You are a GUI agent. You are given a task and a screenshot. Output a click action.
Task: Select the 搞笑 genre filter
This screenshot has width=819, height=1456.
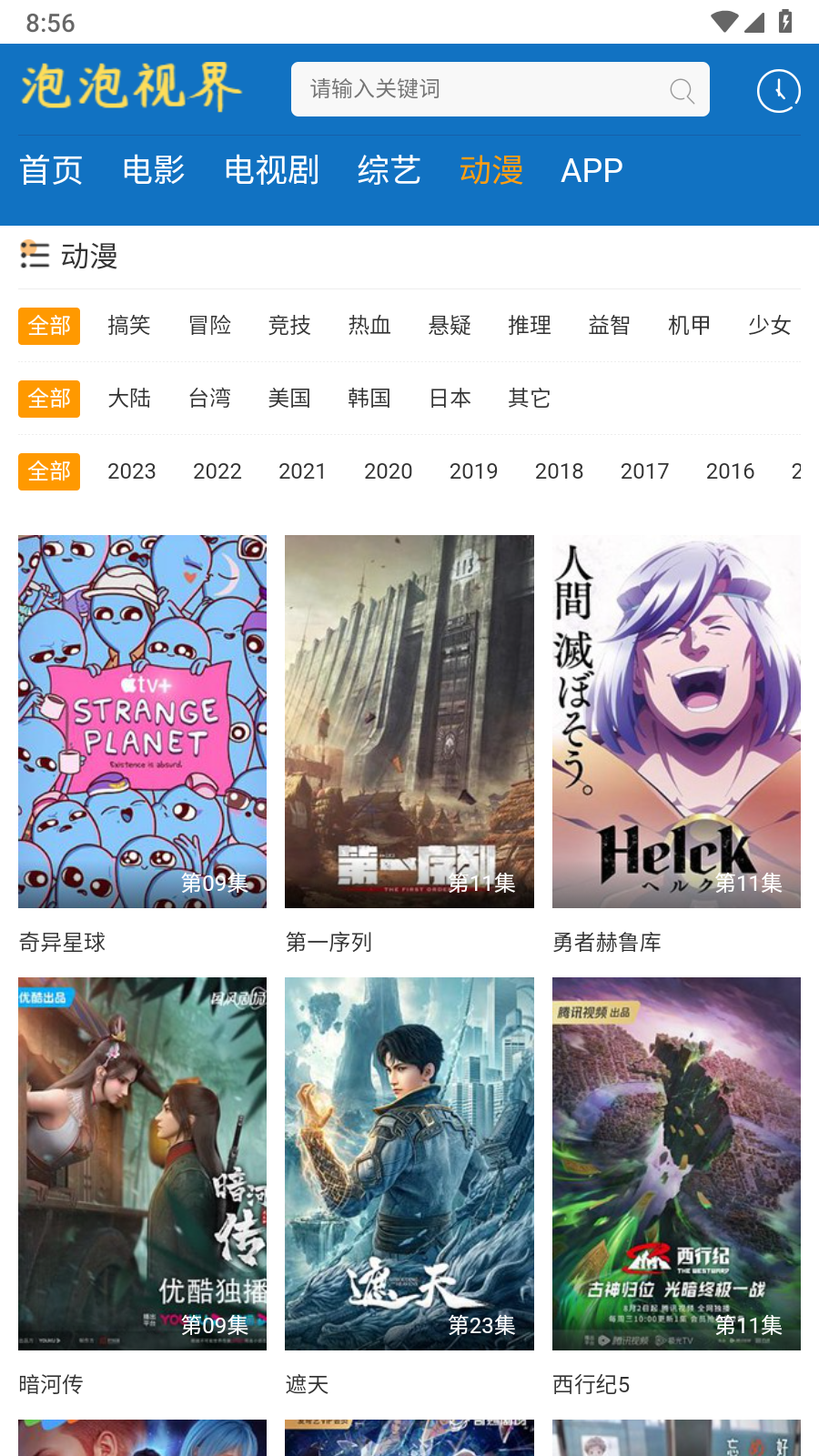pos(128,326)
